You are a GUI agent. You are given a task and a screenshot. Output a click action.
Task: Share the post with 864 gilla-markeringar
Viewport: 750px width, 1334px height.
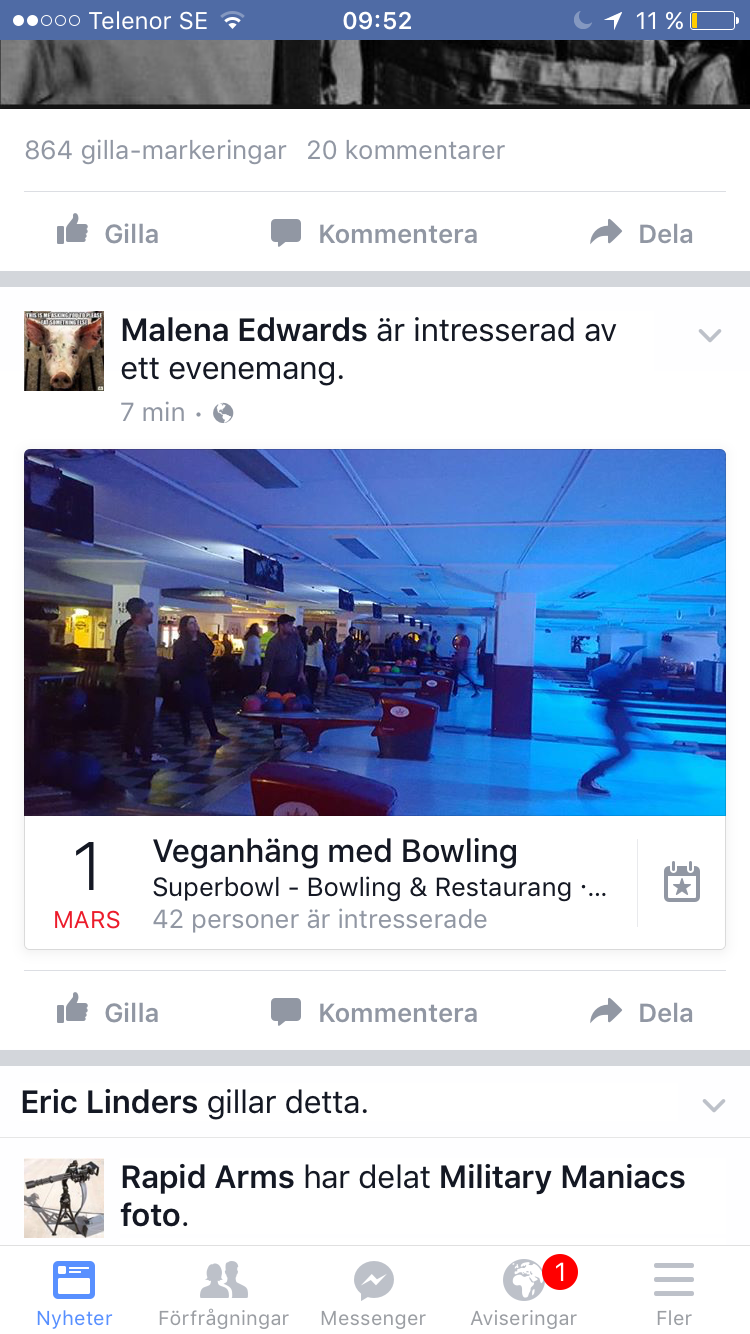pyautogui.click(x=641, y=233)
